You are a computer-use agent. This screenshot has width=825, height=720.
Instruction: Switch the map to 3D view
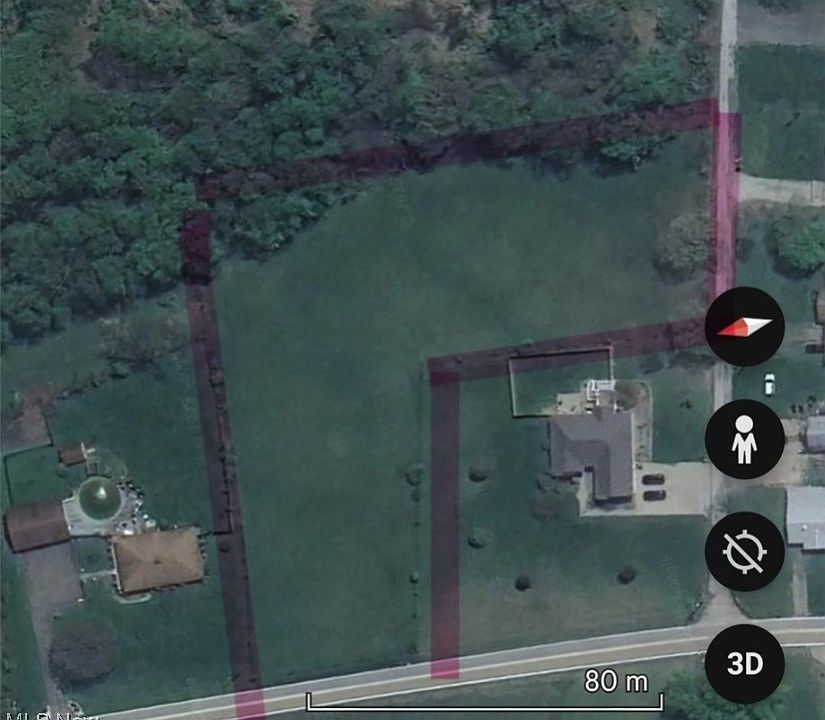[x=744, y=663]
